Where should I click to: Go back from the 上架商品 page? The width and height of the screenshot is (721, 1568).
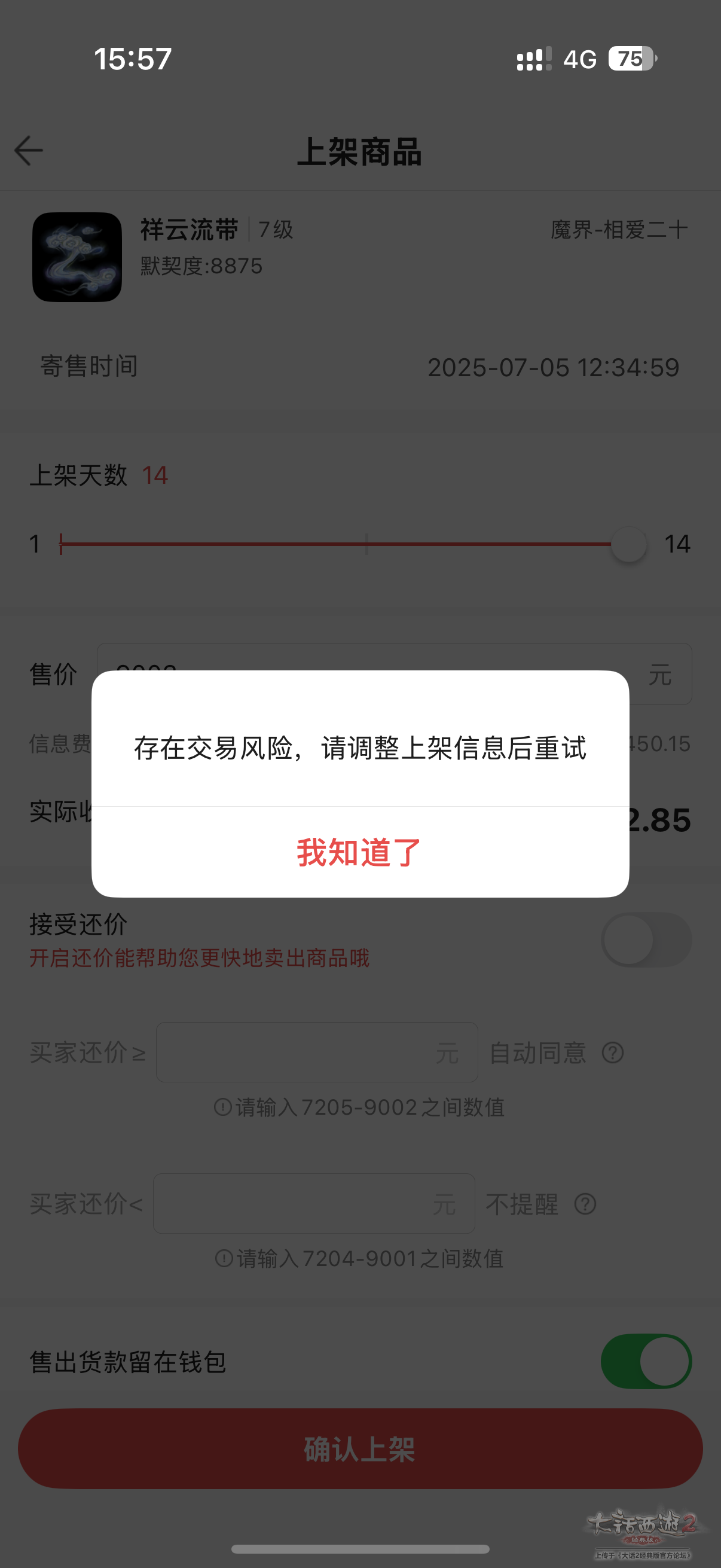click(x=29, y=151)
